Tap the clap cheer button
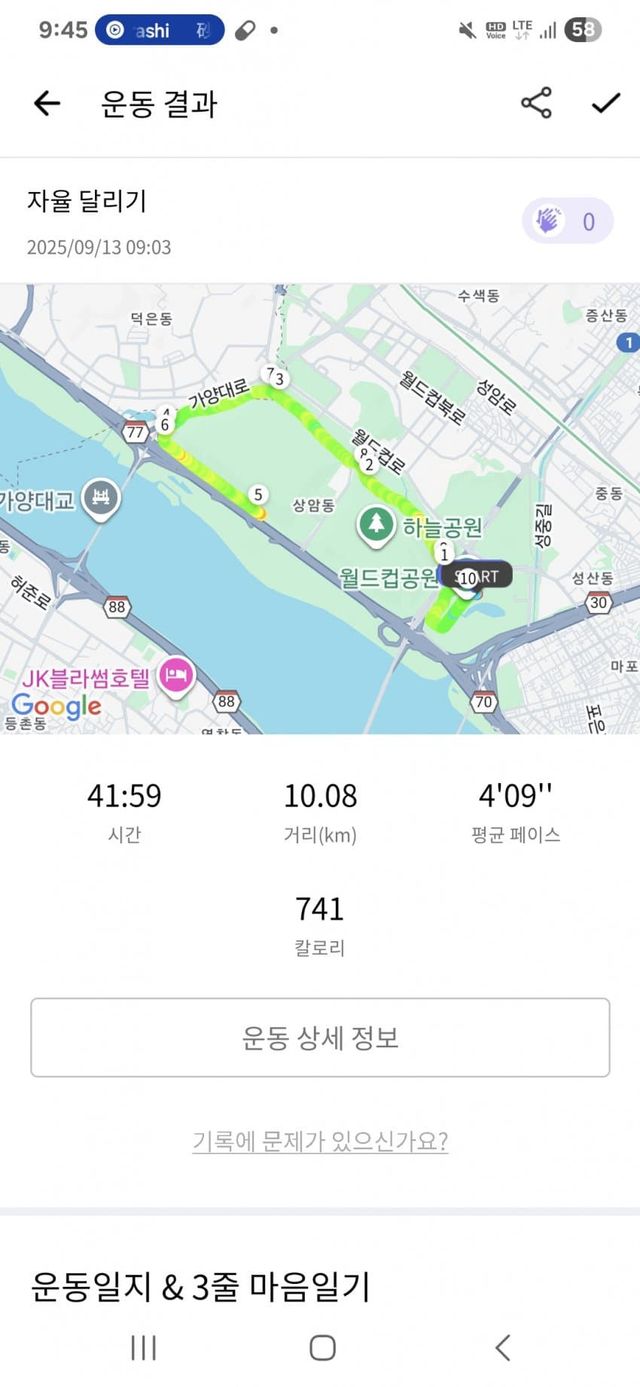This screenshot has height=1387, width=640. [x=569, y=221]
